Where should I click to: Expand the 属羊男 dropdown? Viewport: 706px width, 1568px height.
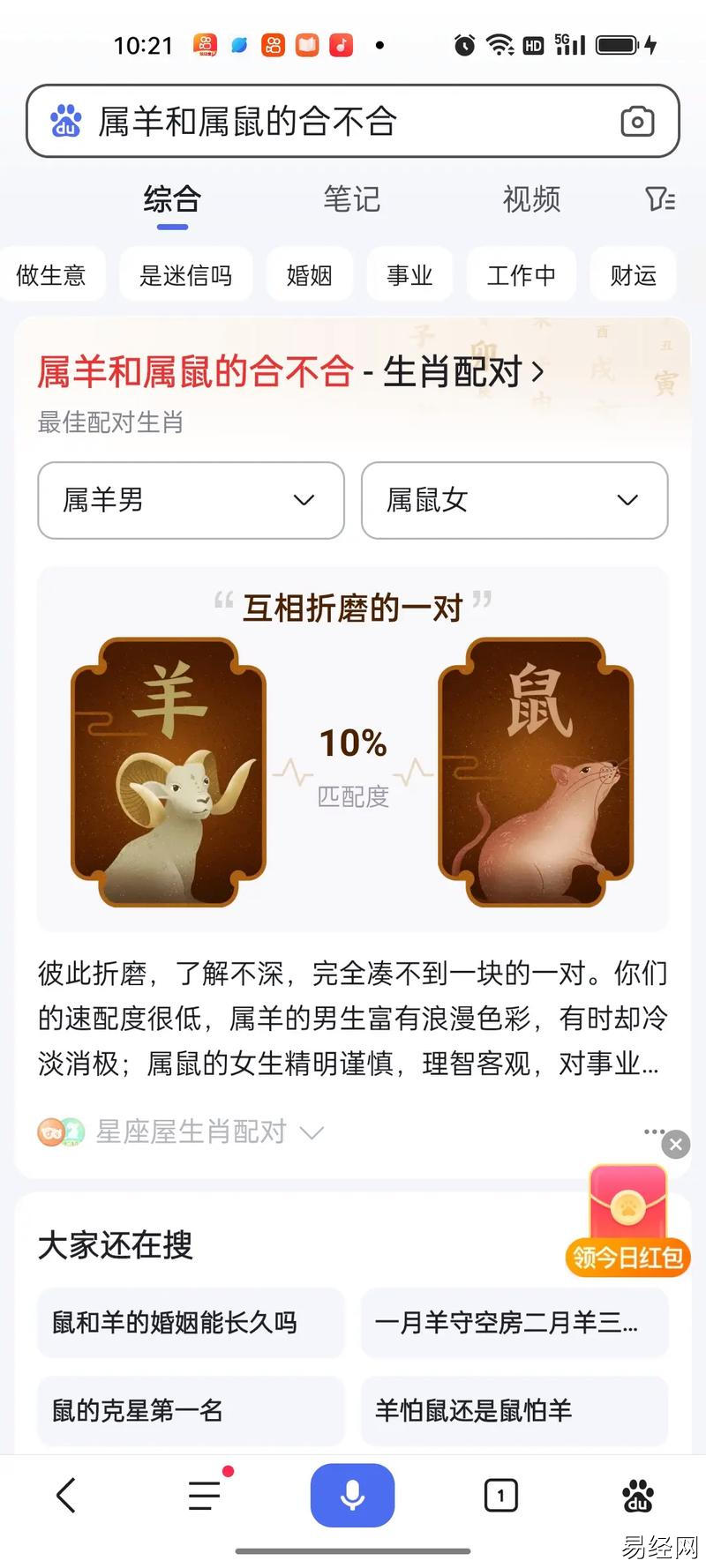point(191,500)
